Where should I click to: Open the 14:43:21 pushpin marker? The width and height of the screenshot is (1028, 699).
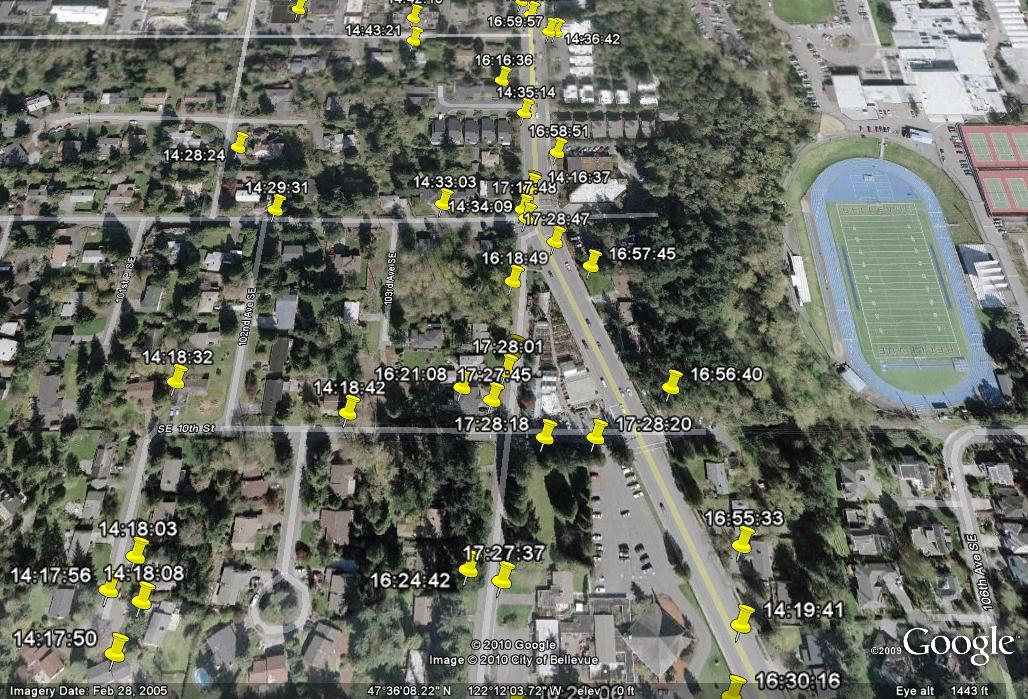pos(415,36)
